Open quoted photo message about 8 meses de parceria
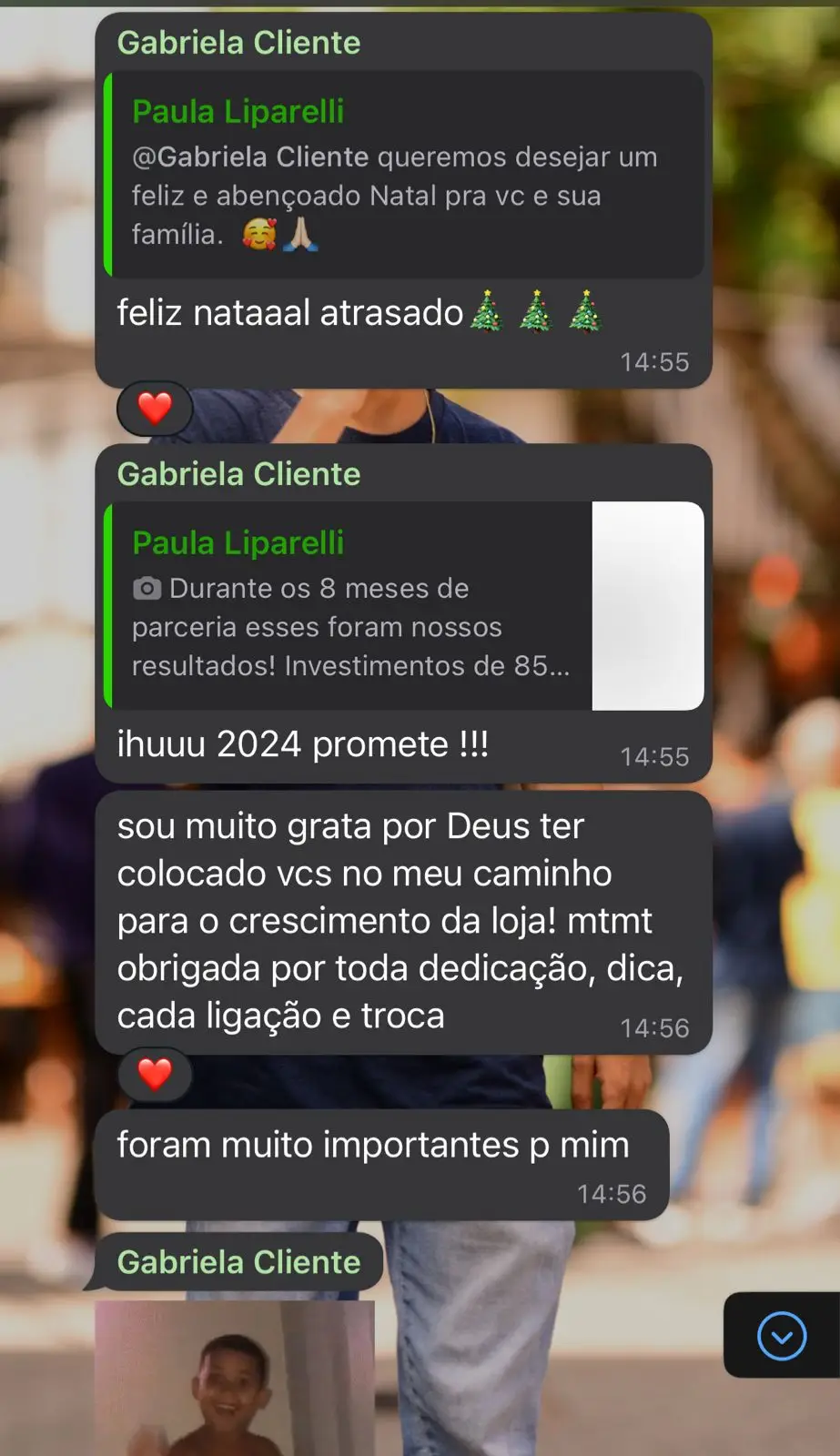The height and width of the screenshot is (1456, 840). pyautogui.click(x=403, y=606)
